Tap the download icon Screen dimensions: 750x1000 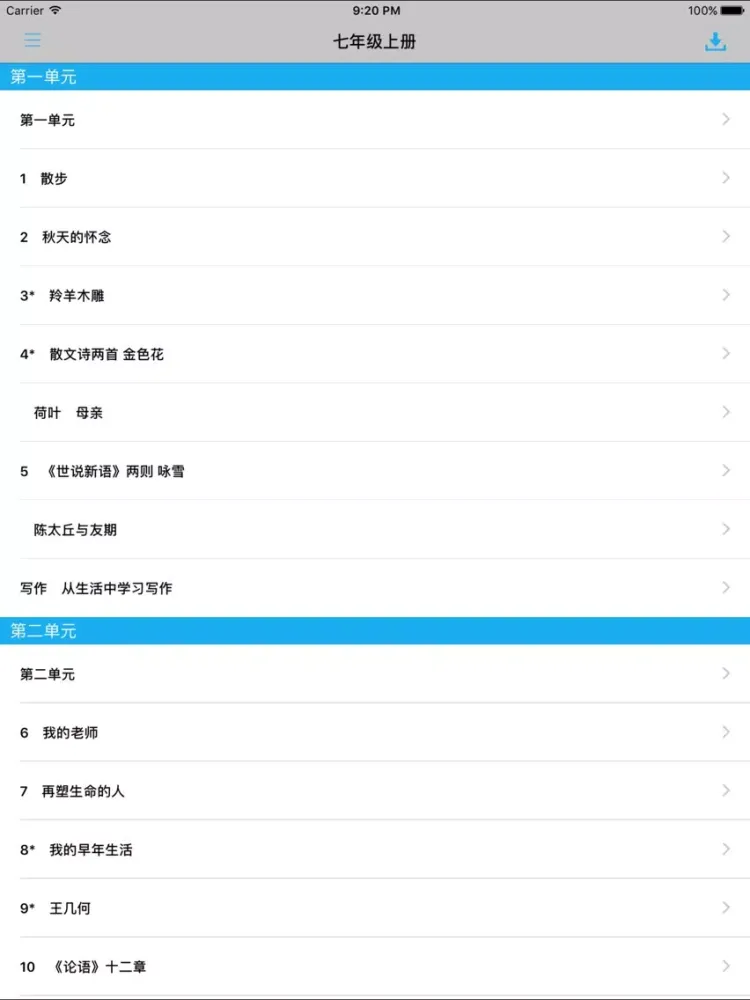(x=715, y=41)
